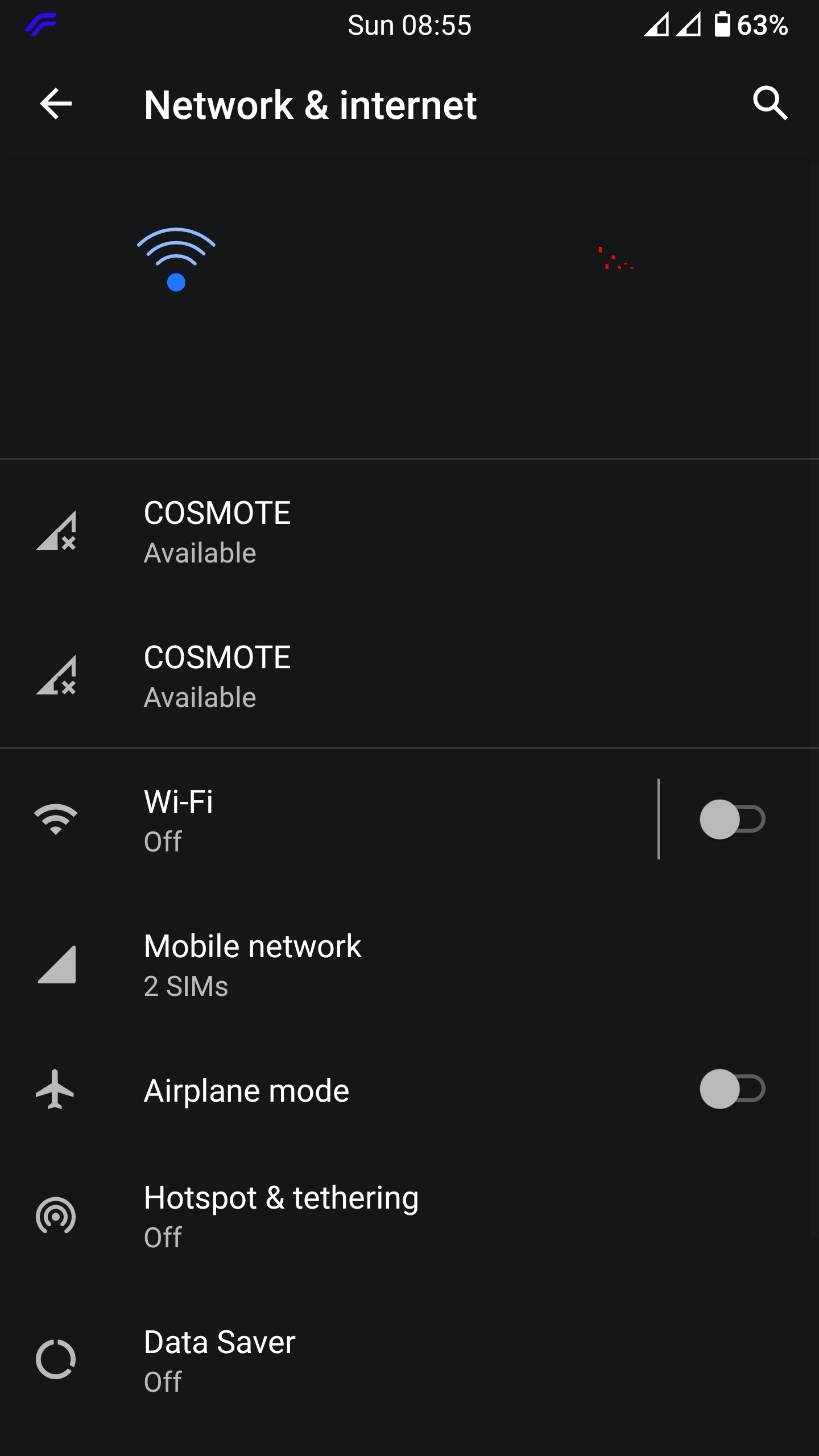This screenshot has height=1456, width=819.
Task: Enable Airplane mode
Action: point(732,1089)
